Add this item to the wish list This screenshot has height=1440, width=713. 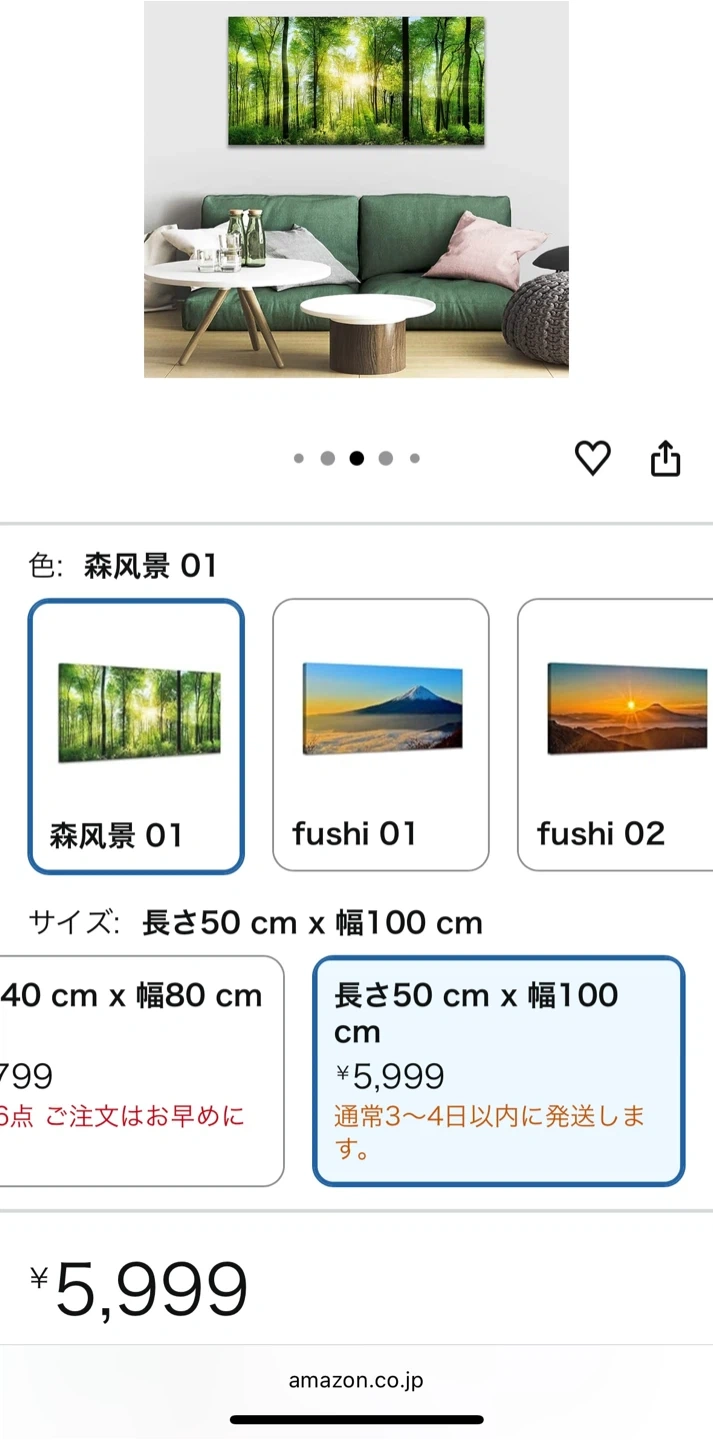click(592, 458)
